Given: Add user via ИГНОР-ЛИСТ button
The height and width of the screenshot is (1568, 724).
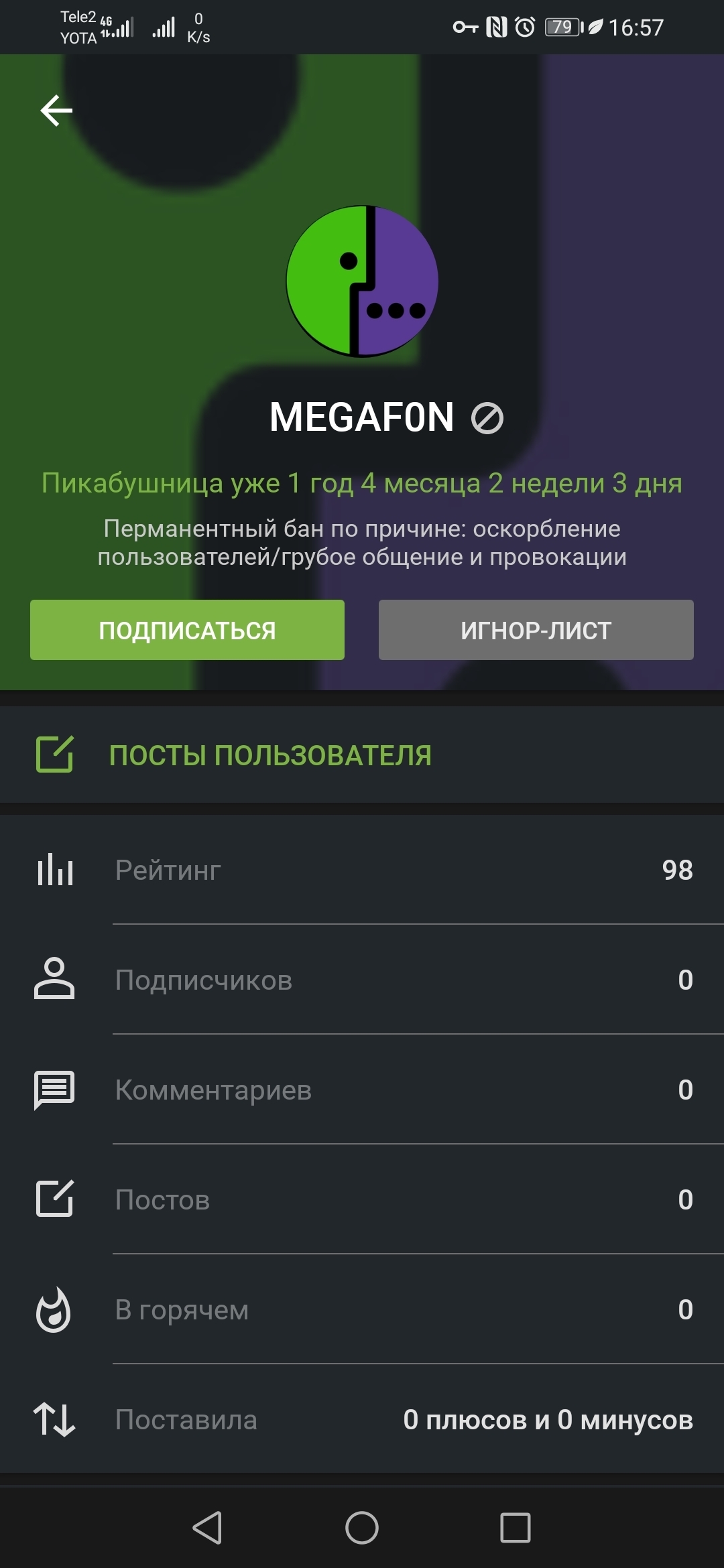Looking at the screenshot, I should [x=536, y=630].
